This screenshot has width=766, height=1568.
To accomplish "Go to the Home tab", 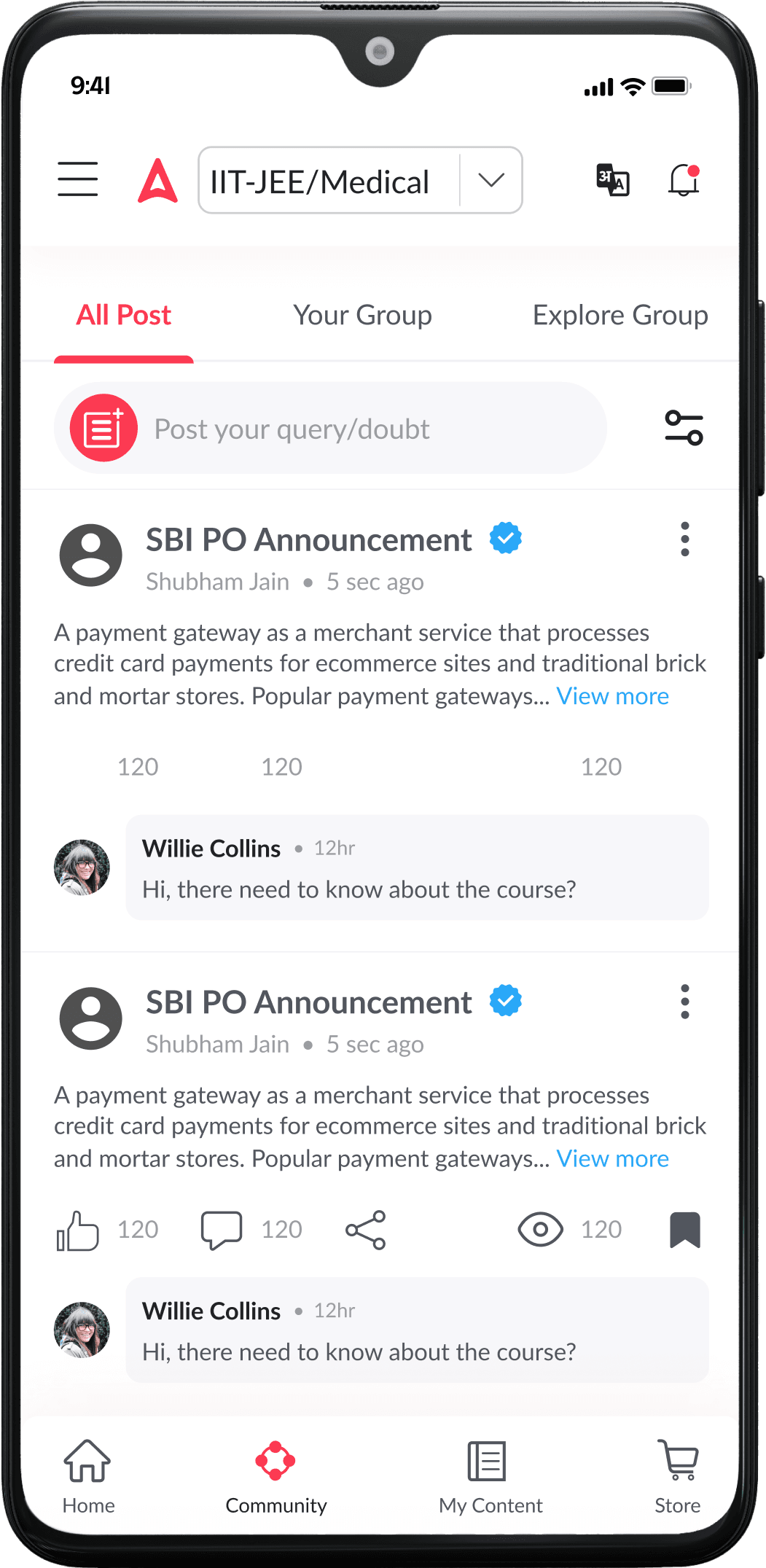I will [88, 1475].
